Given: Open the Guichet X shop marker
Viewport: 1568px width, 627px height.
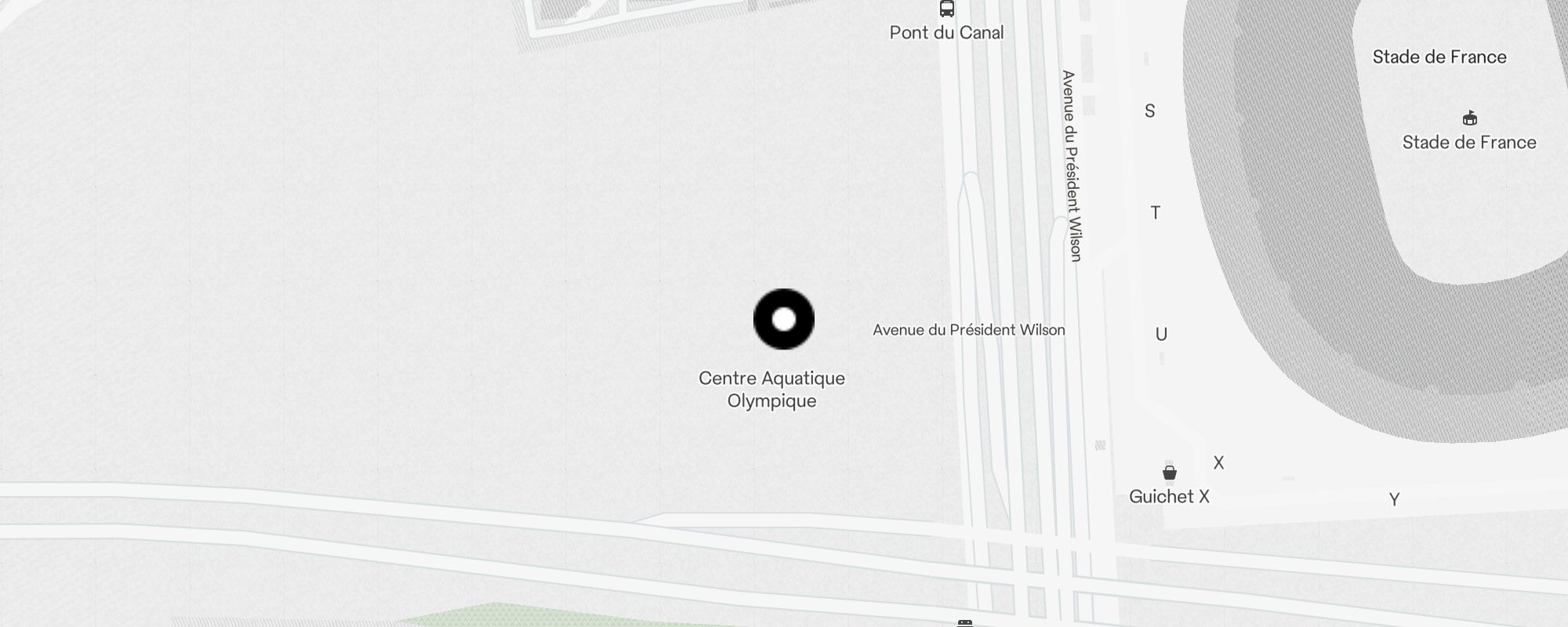Looking at the screenshot, I should coord(1170,472).
